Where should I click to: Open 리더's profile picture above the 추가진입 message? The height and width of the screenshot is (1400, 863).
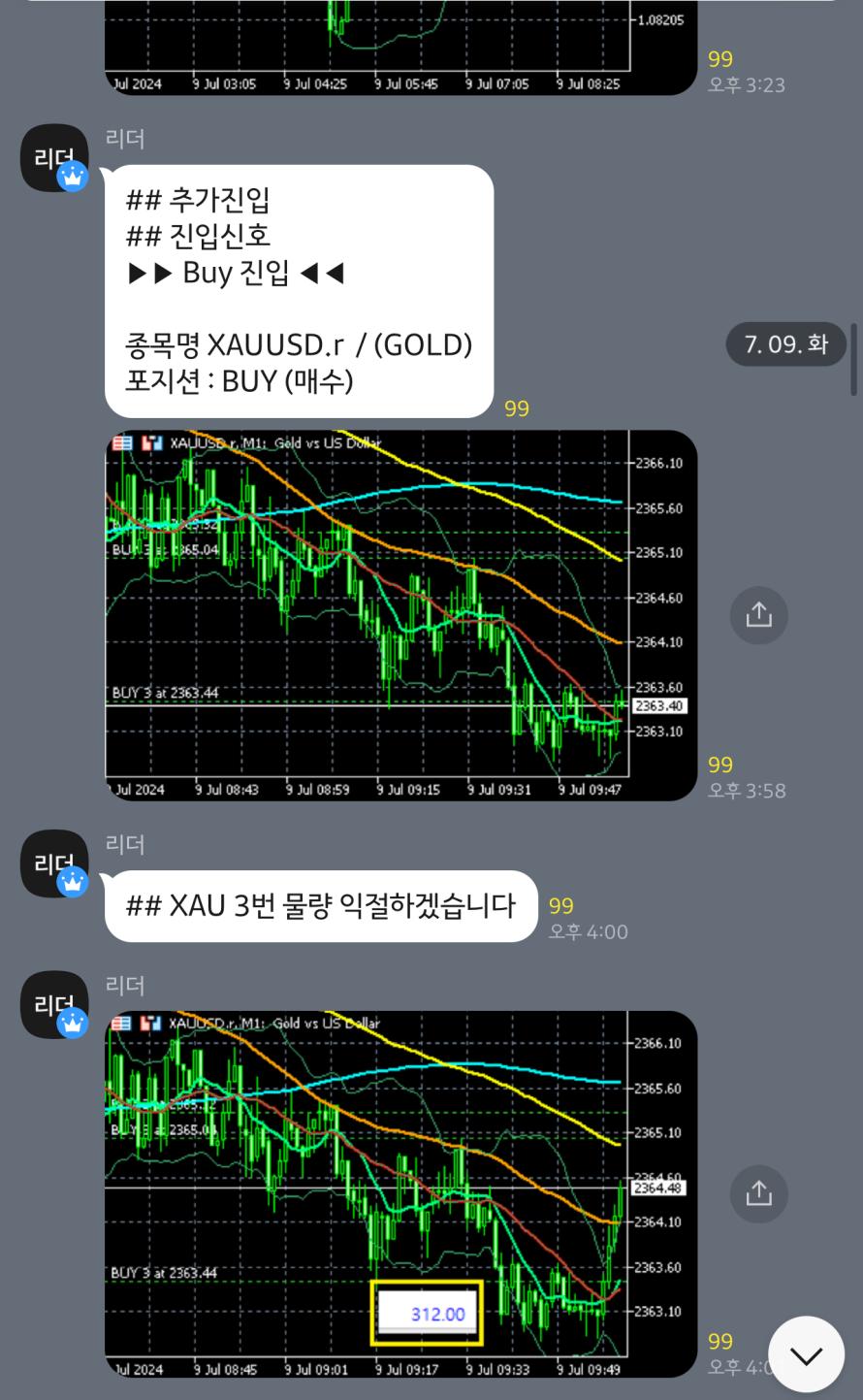54,158
